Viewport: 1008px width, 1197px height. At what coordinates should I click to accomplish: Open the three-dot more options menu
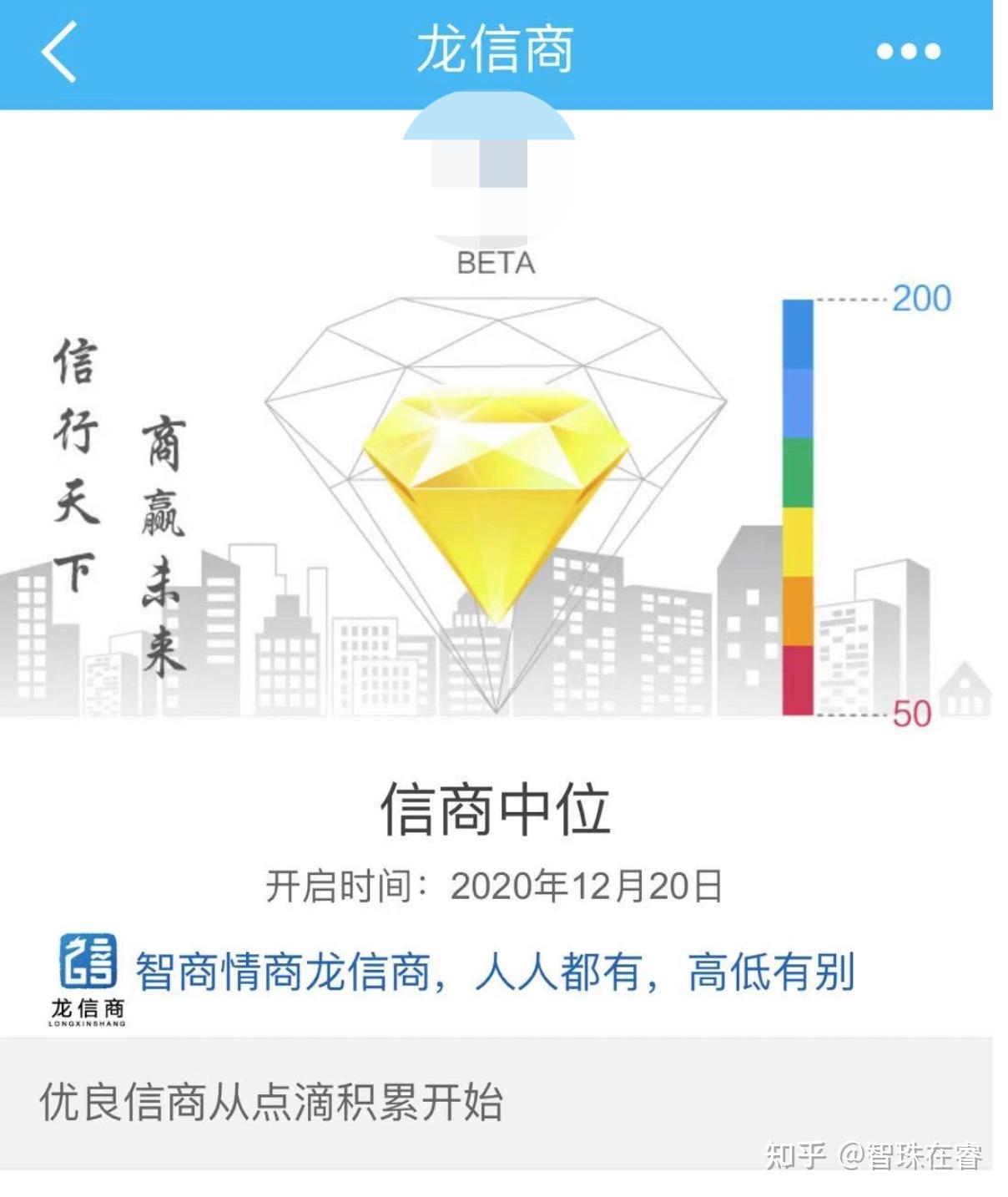pos(908,52)
